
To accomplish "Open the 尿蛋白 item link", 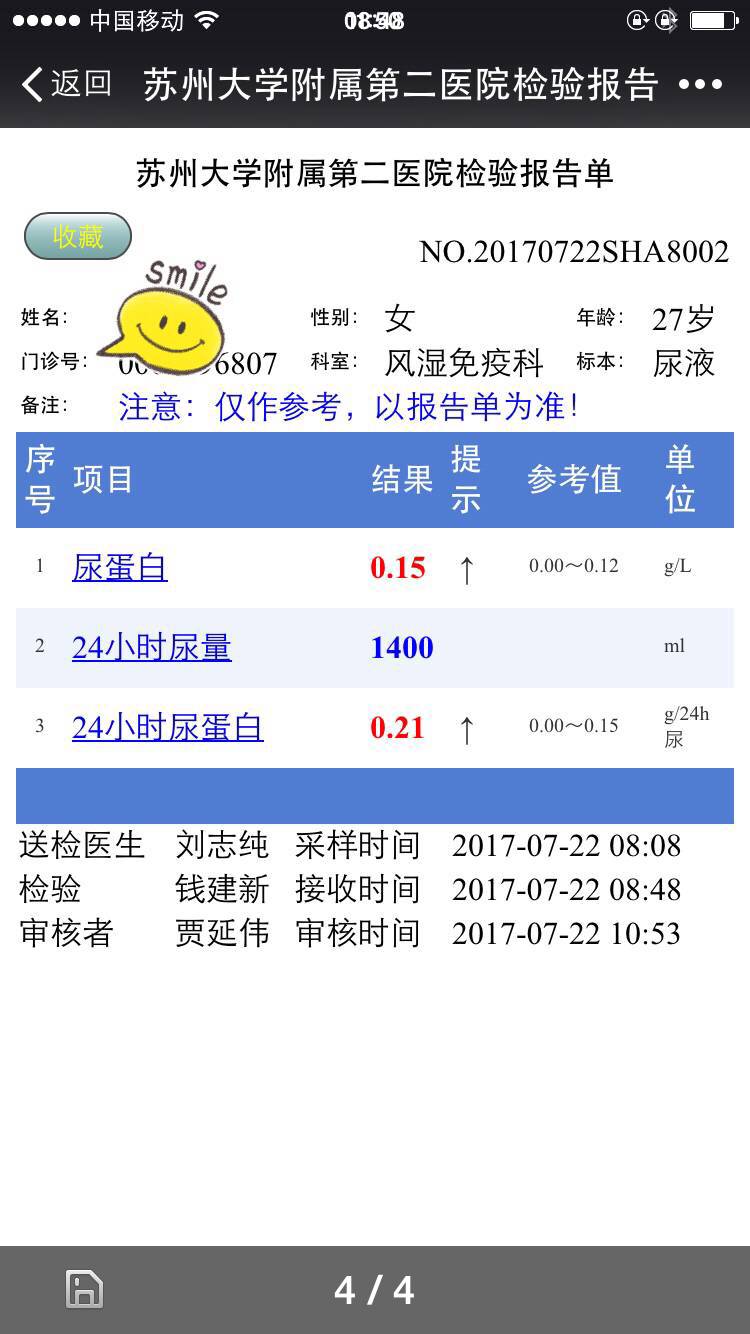I will point(120,568).
